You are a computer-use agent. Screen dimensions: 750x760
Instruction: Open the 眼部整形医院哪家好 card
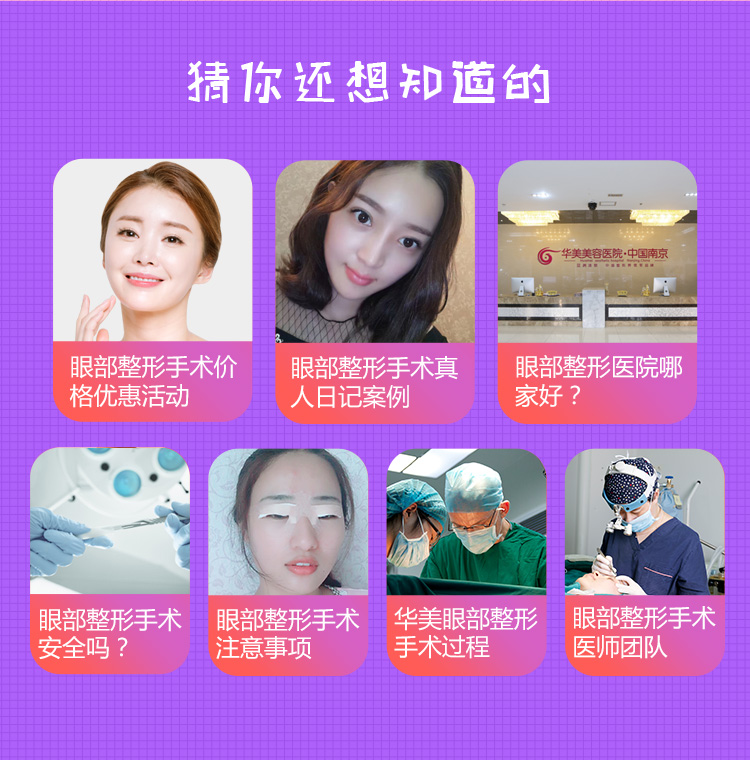pyautogui.click(x=597, y=290)
